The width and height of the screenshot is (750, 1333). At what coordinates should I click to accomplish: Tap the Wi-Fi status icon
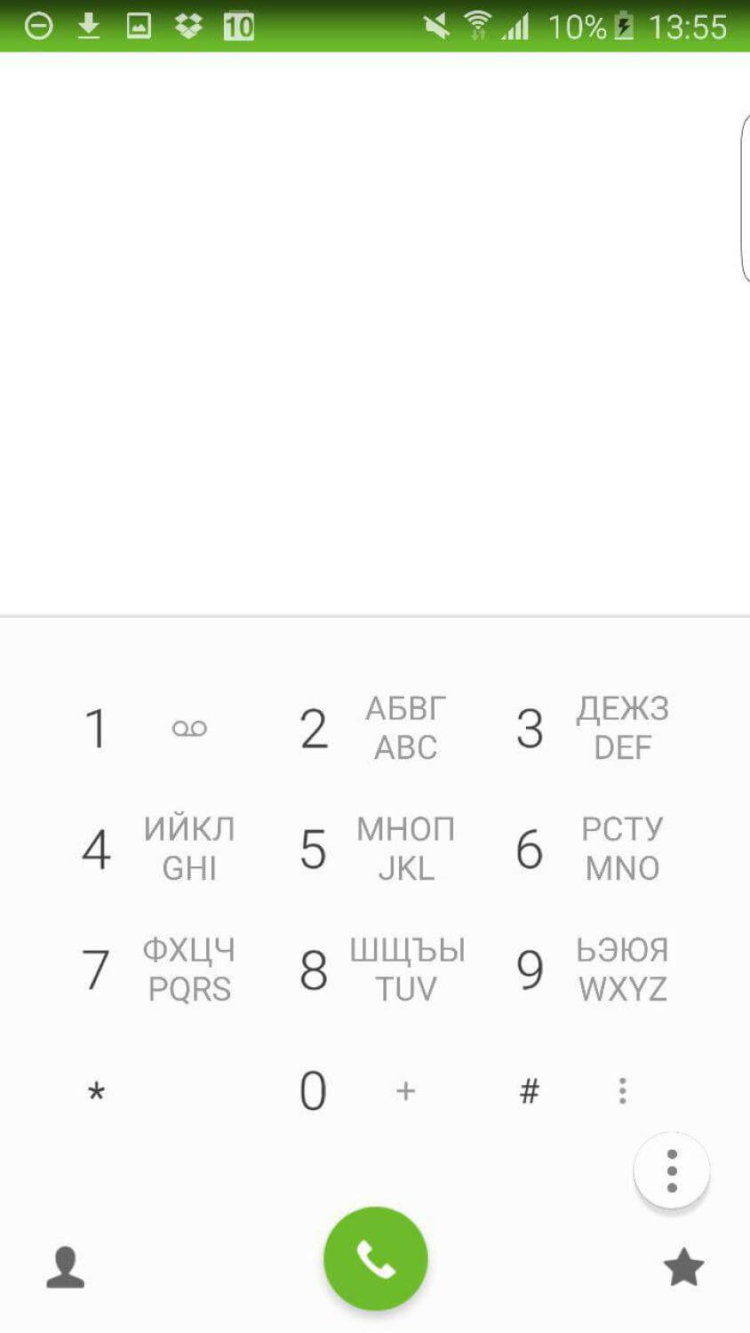478,26
